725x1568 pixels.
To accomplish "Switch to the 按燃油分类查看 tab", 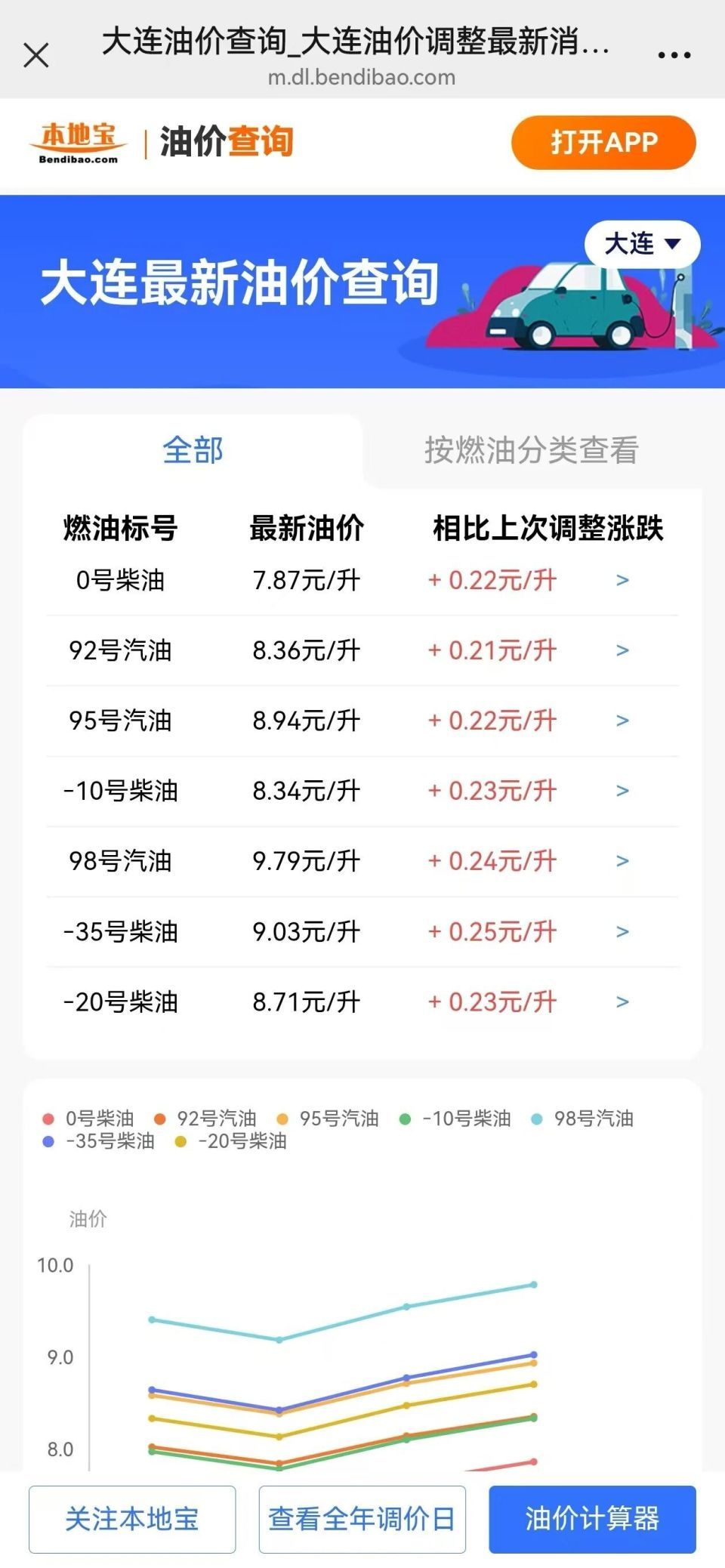I will coord(532,450).
